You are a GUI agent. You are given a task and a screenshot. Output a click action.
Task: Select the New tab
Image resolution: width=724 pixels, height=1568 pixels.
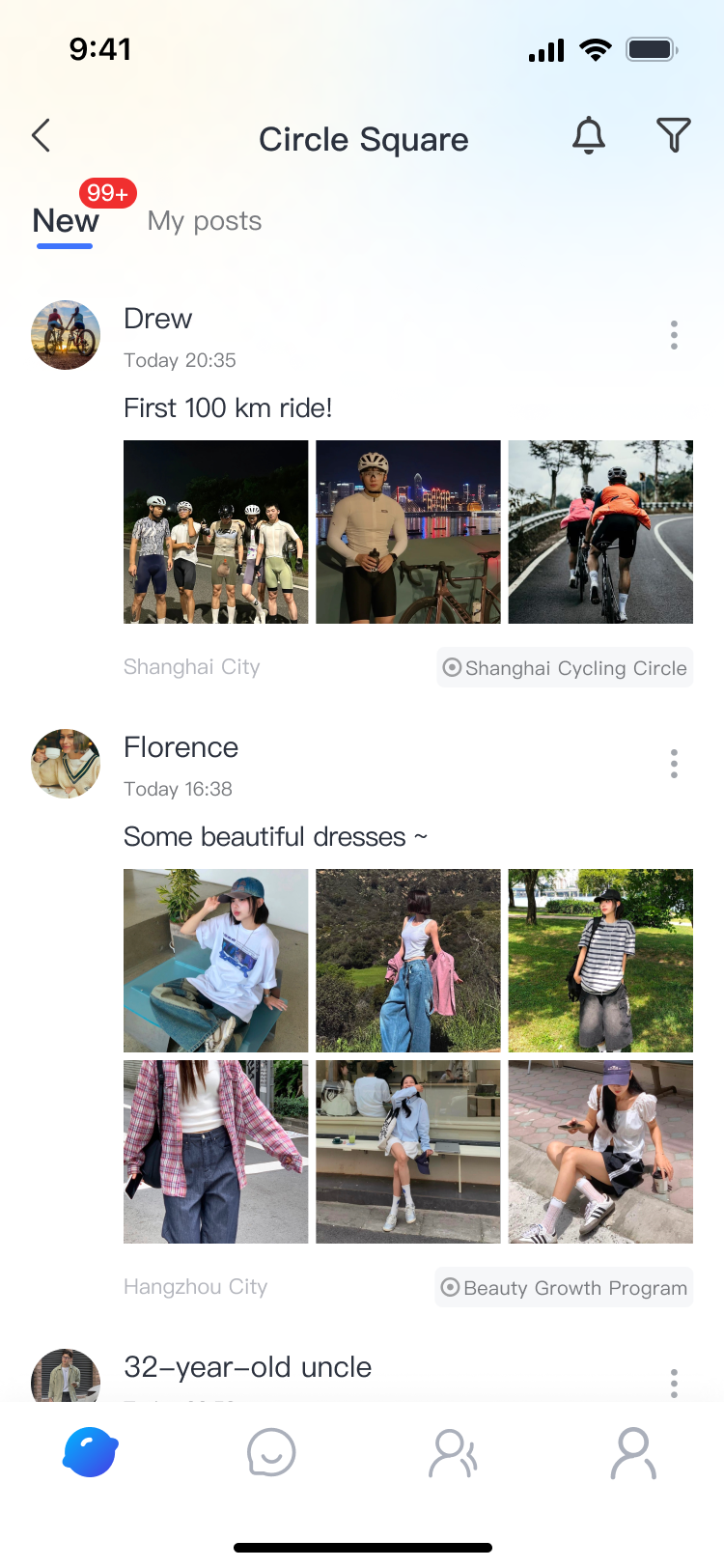(x=66, y=221)
